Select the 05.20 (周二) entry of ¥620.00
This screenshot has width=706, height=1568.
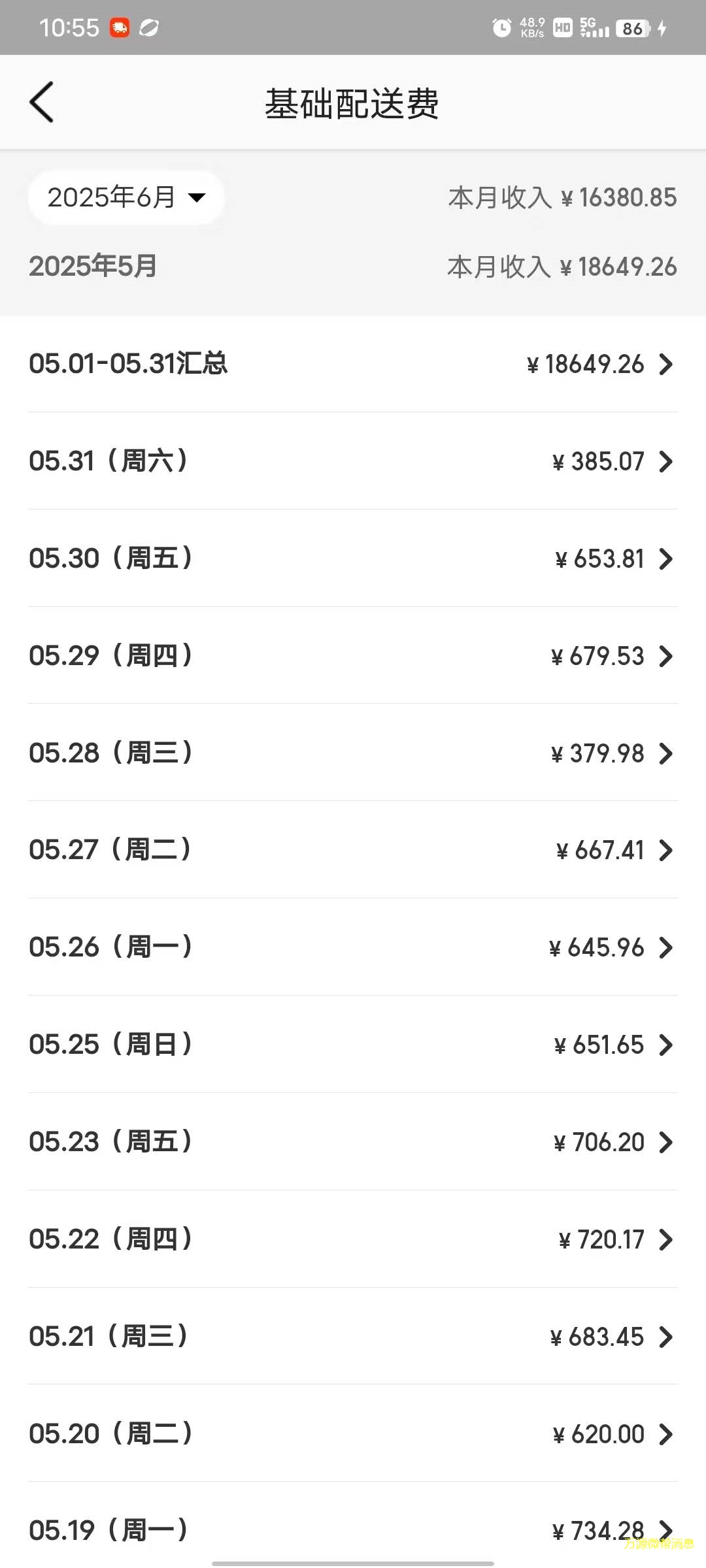(x=353, y=1434)
